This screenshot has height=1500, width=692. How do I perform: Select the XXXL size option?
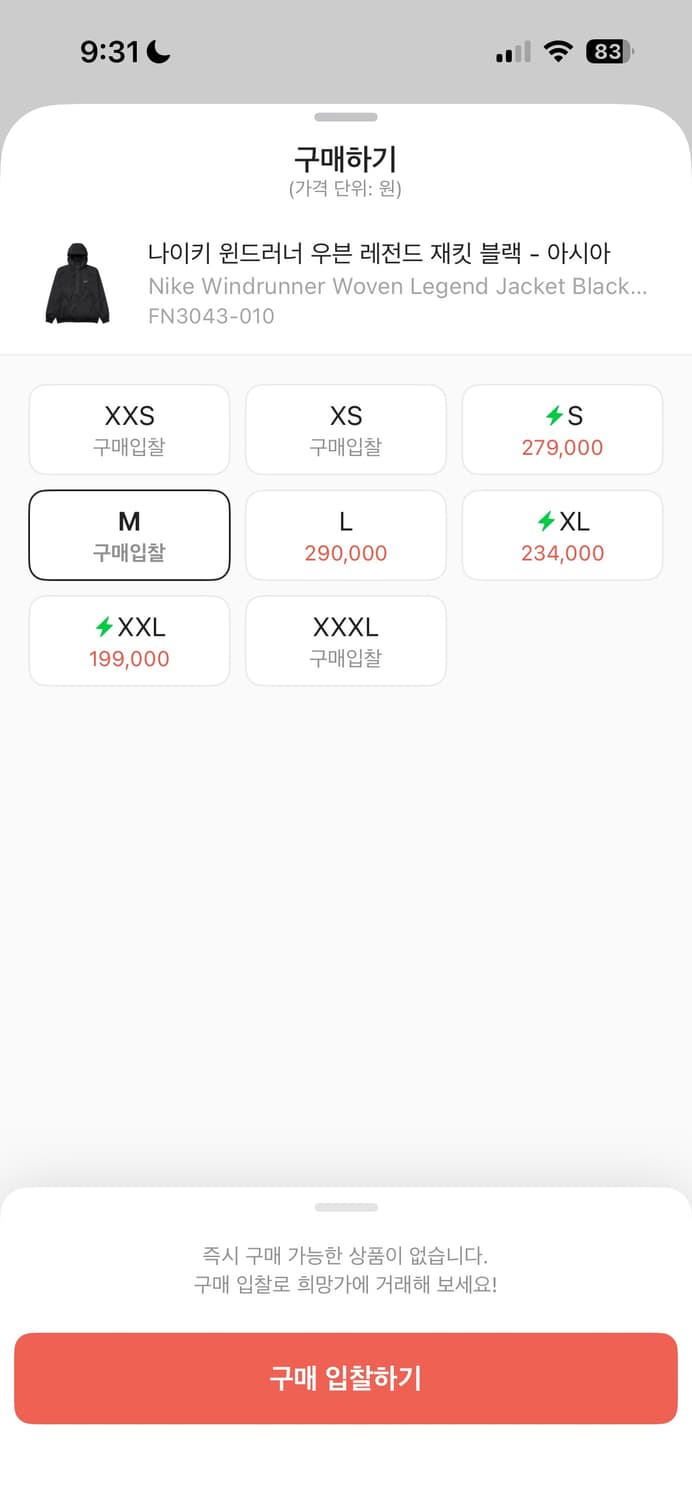pos(345,642)
